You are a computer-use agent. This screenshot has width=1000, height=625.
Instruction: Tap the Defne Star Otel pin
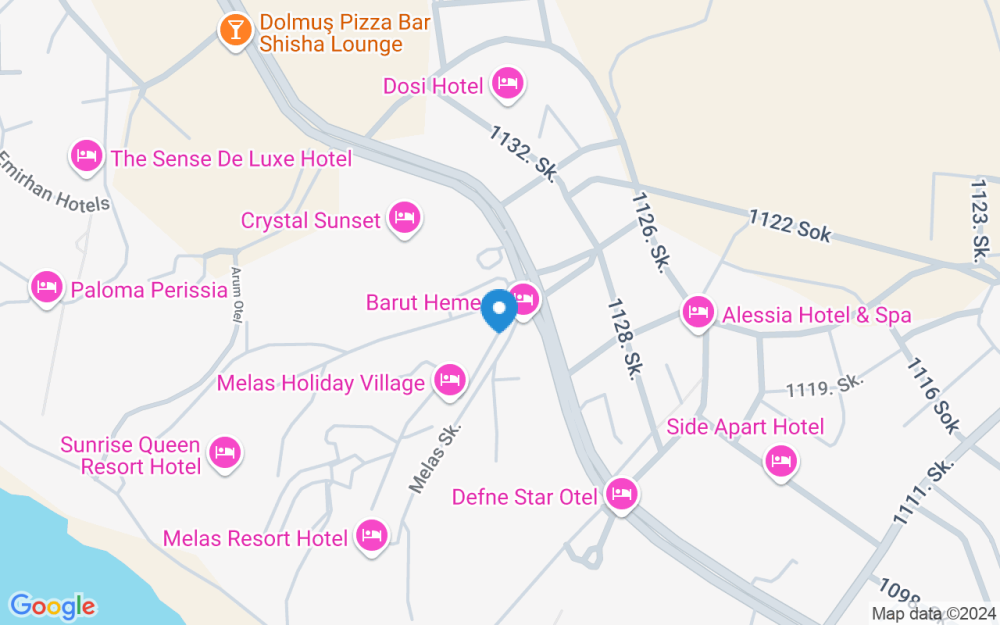[622, 494]
